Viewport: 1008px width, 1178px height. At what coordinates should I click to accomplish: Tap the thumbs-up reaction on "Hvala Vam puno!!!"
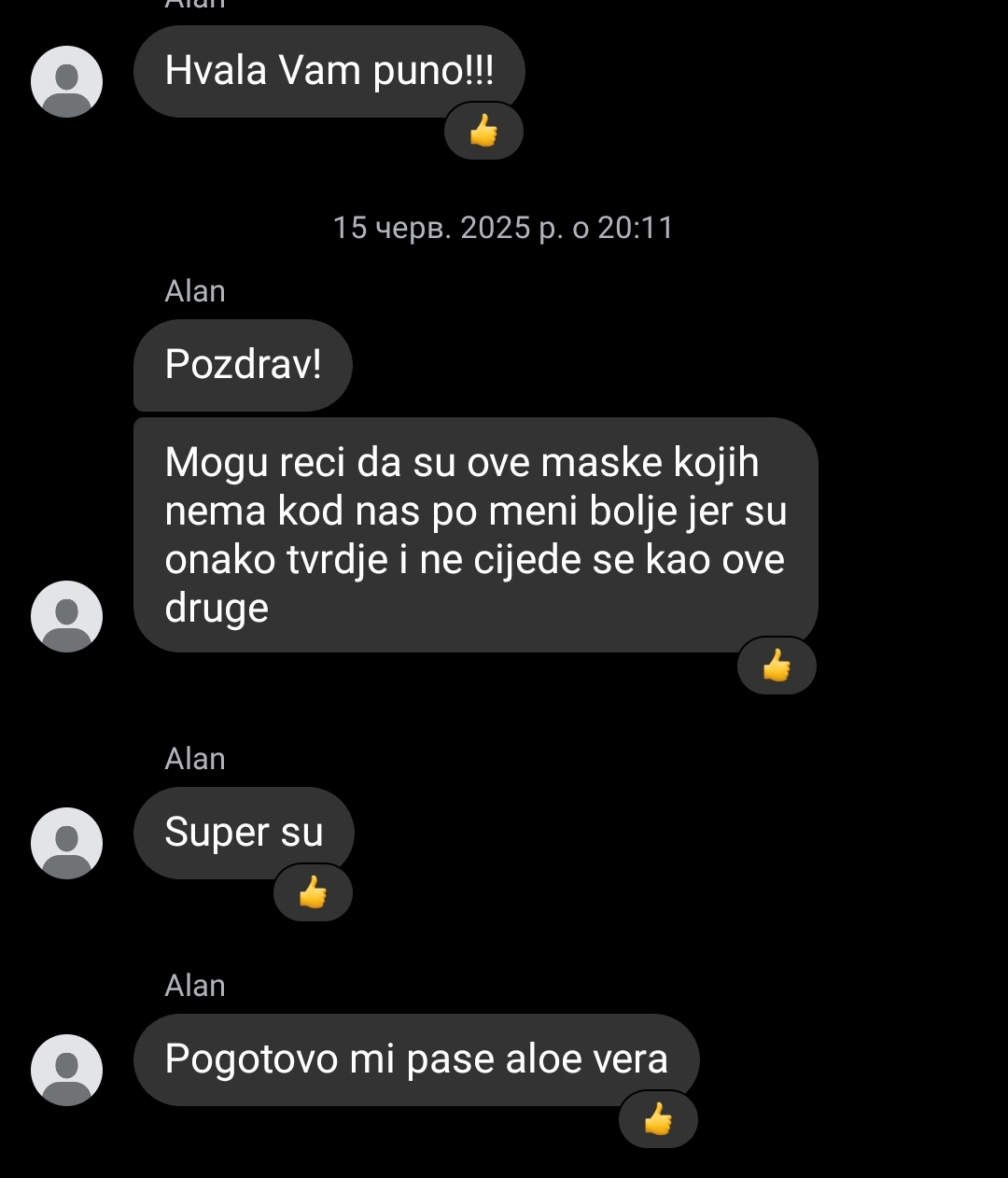coord(483,132)
